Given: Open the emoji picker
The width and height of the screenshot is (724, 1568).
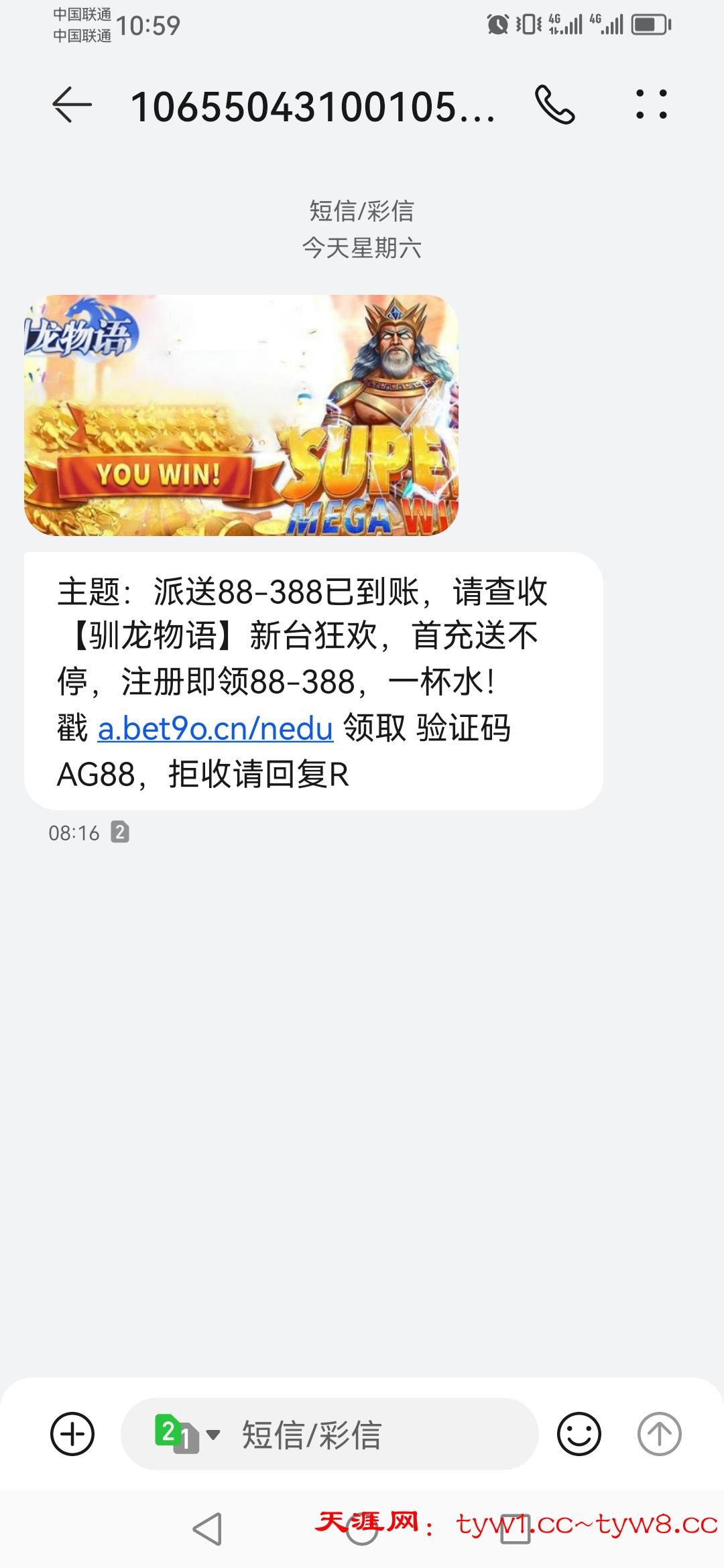Looking at the screenshot, I should pyautogui.click(x=579, y=1434).
